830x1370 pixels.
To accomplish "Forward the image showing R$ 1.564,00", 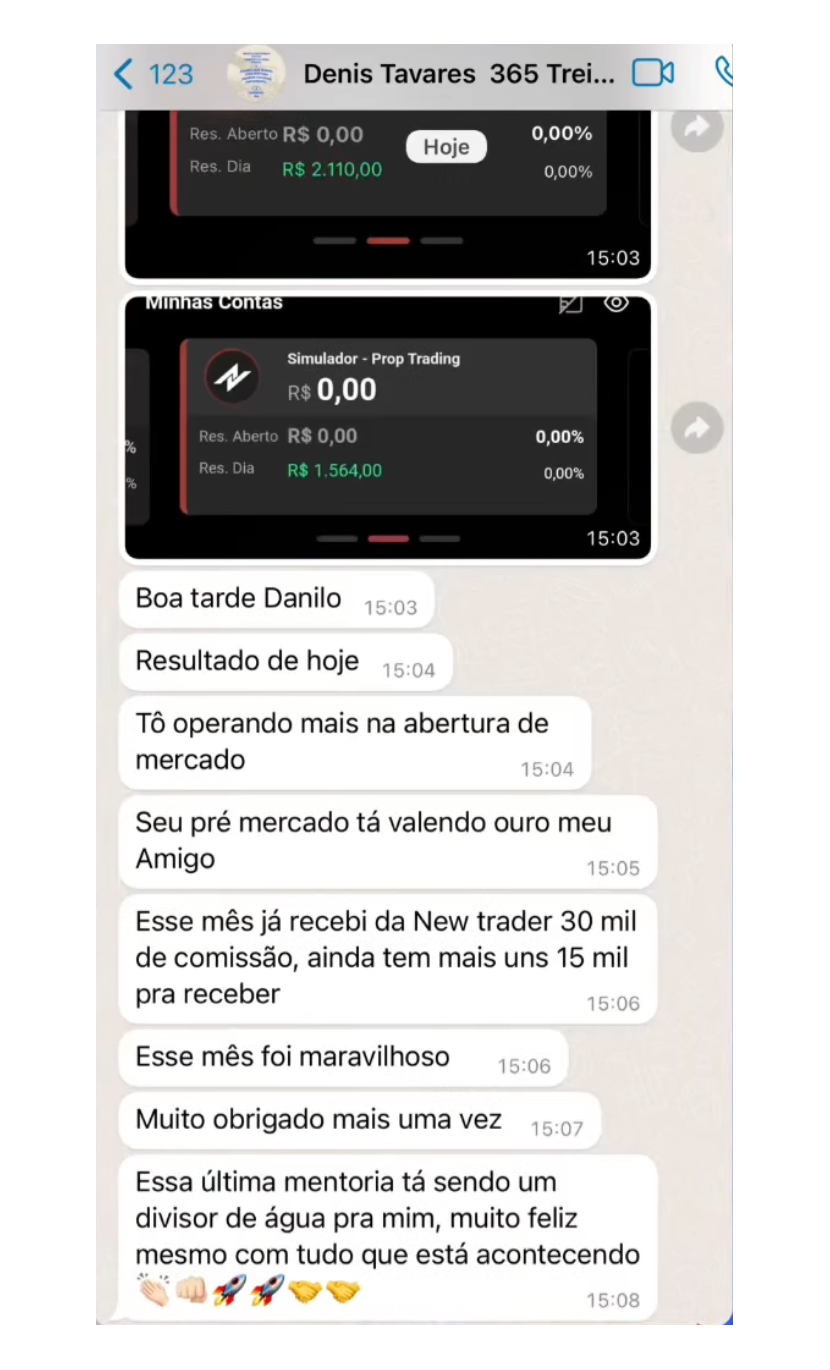I will point(696,429).
